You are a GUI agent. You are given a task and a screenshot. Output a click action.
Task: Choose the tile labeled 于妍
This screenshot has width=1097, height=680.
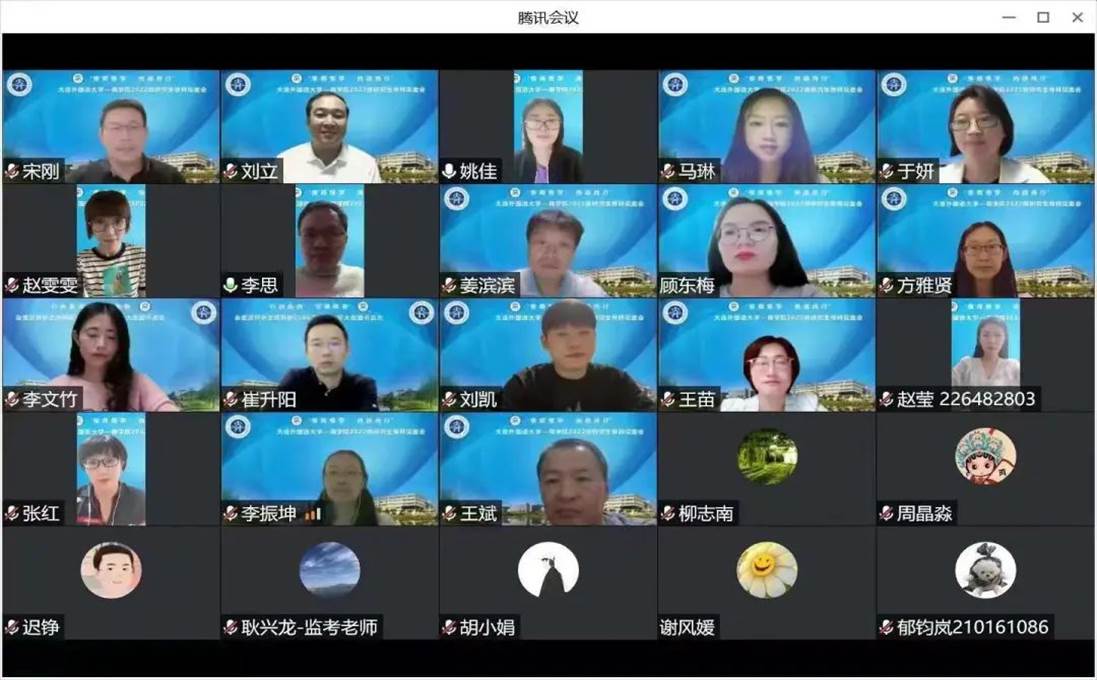[x=985, y=126]
